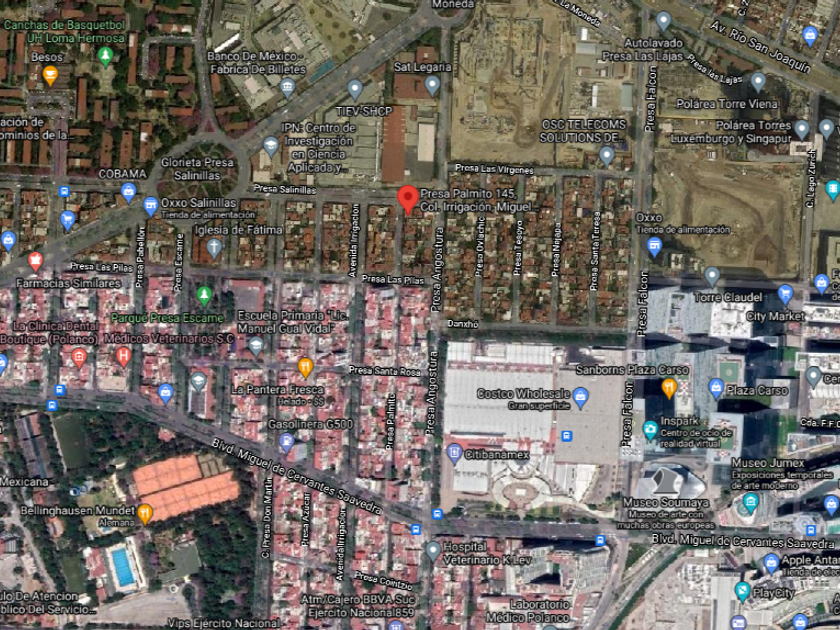Open the City Market shopping marker

(x=785, y=294)
